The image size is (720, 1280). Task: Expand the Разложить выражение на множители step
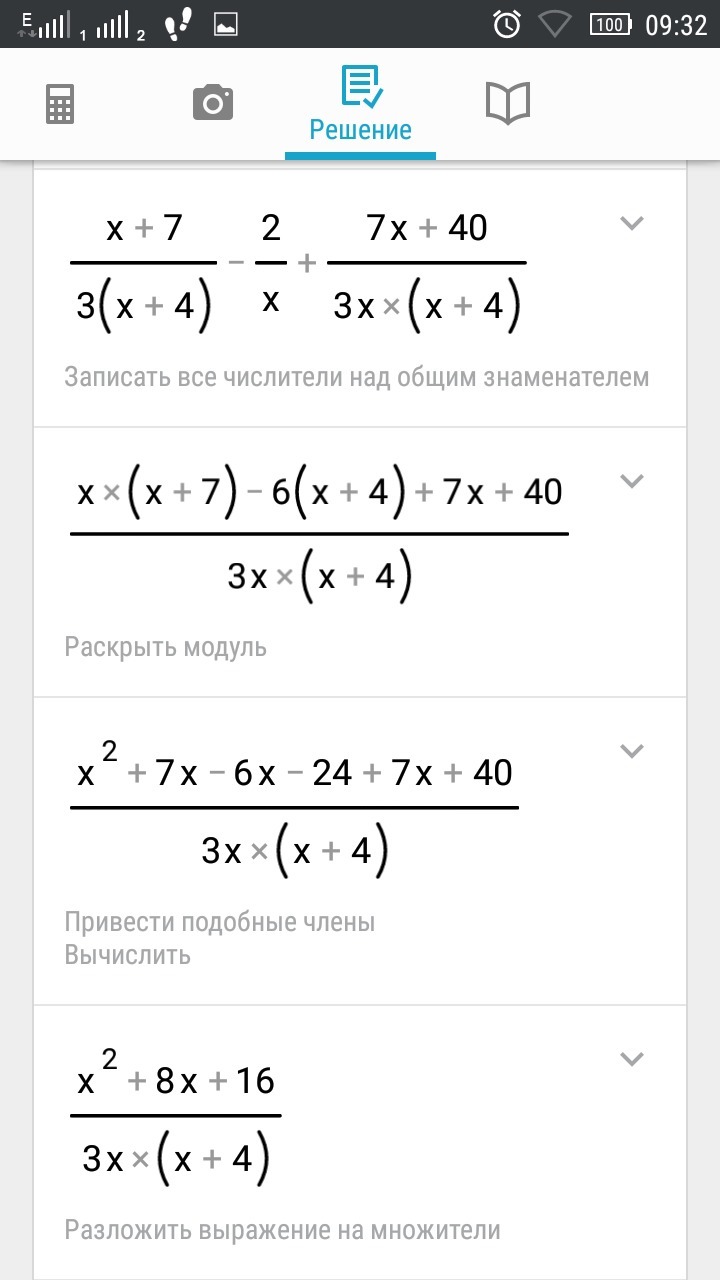[x=631, y=1059]
